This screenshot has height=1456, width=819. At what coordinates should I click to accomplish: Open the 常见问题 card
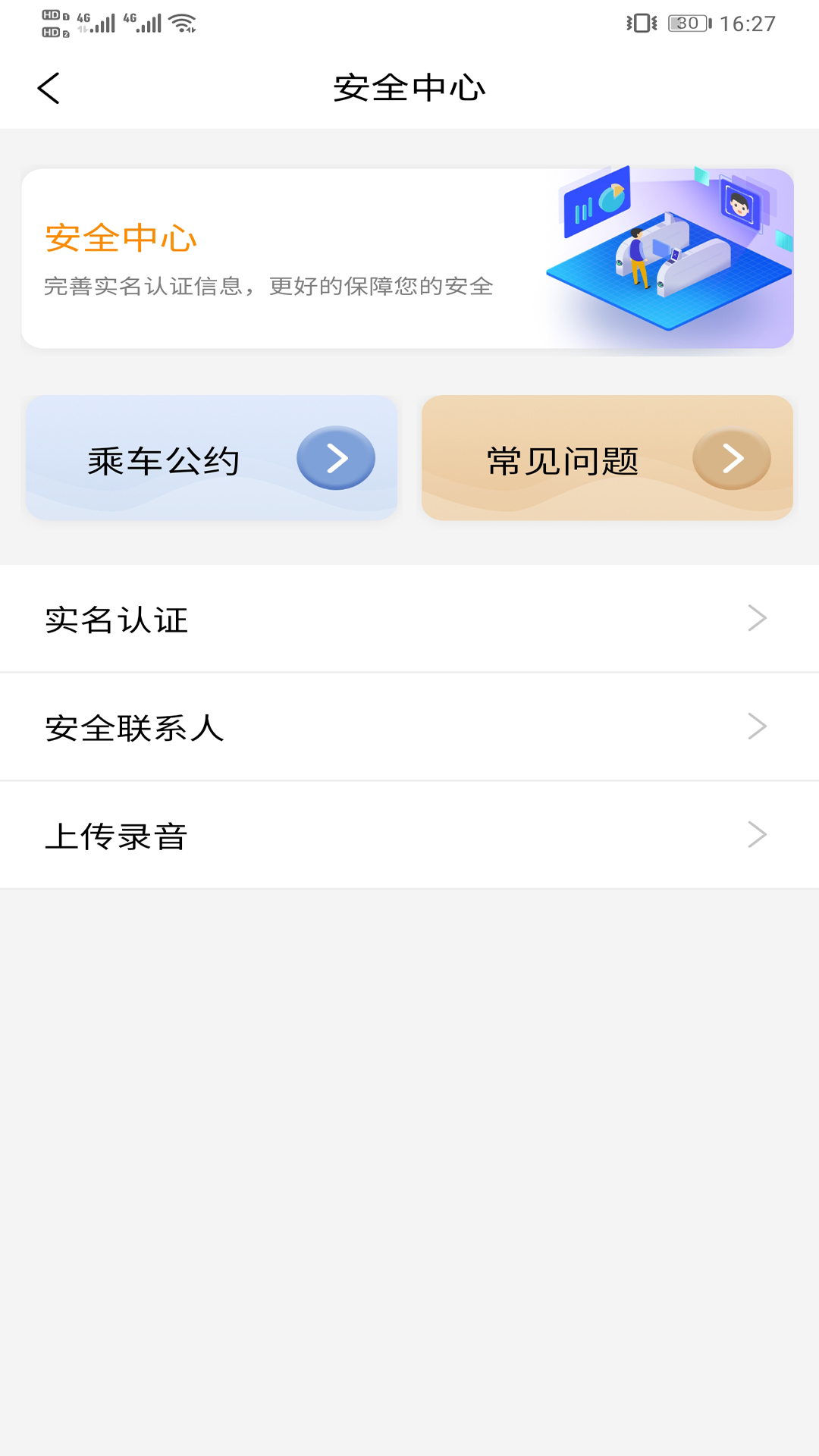tap(607, 457)
